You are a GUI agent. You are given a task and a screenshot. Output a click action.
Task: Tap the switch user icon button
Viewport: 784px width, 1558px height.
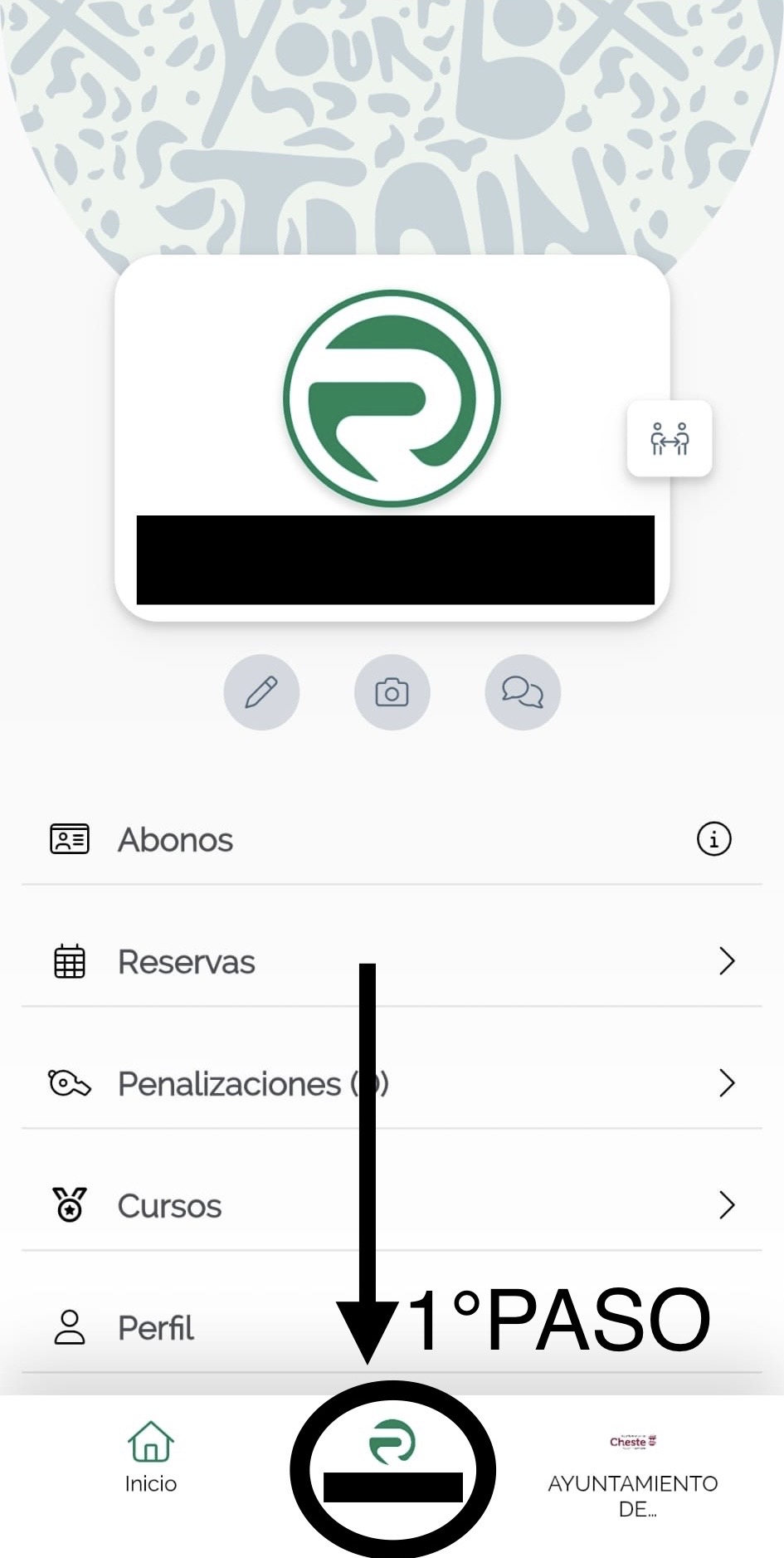pos(670,438)
